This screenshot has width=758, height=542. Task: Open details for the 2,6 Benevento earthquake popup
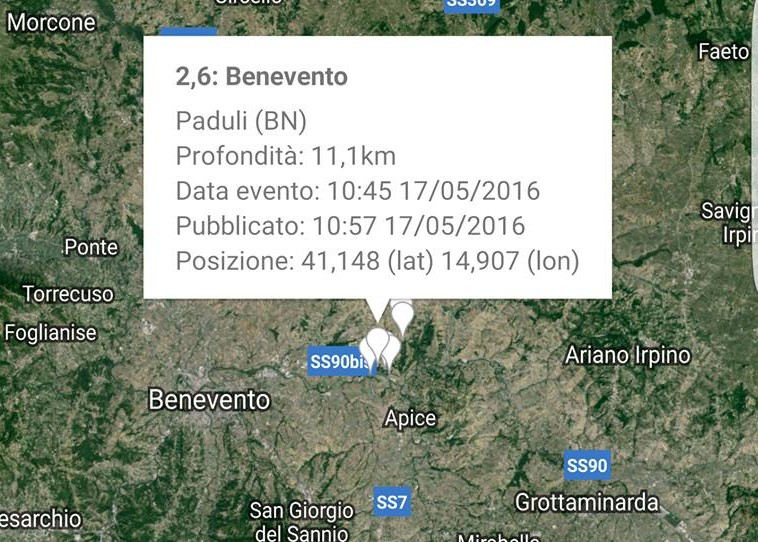[x=377, y=167]
